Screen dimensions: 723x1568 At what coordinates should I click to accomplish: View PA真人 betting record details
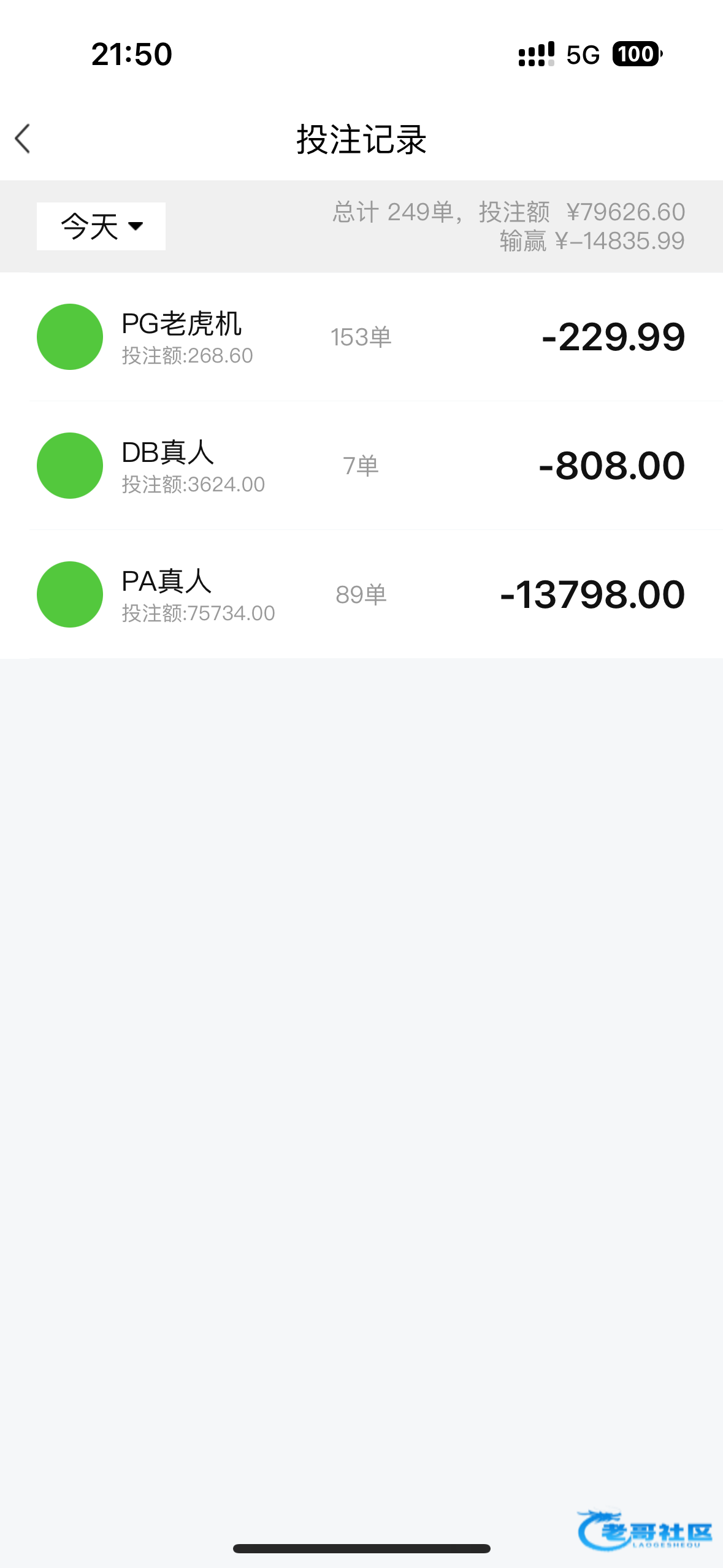[x=361, y=594]
